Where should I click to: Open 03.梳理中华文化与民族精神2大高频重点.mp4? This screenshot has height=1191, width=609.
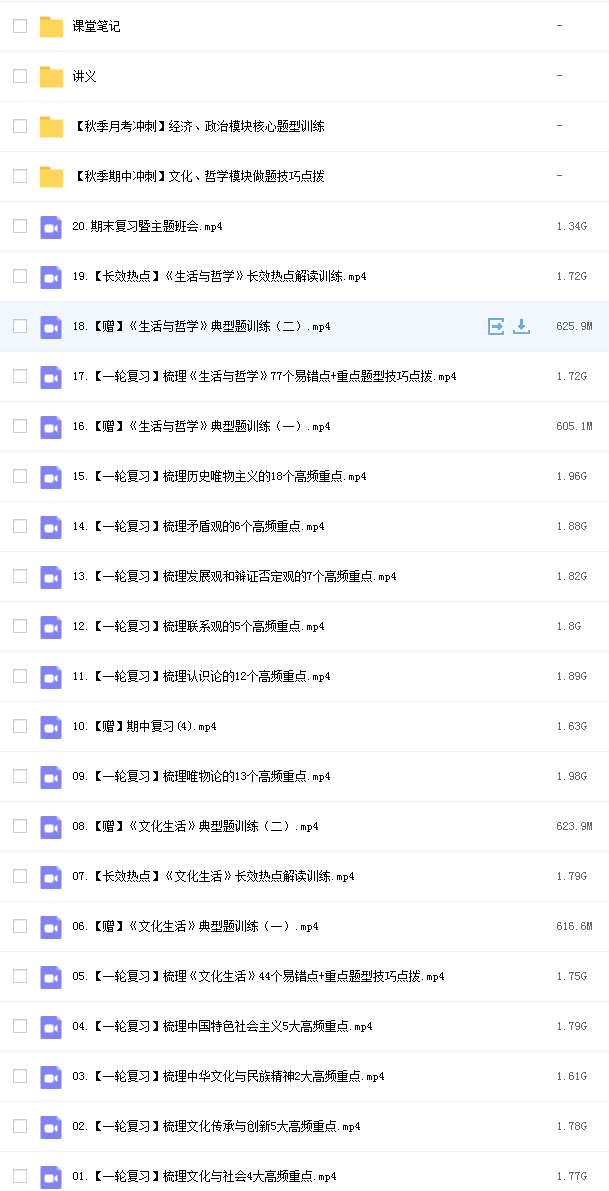pos(228,1076)
